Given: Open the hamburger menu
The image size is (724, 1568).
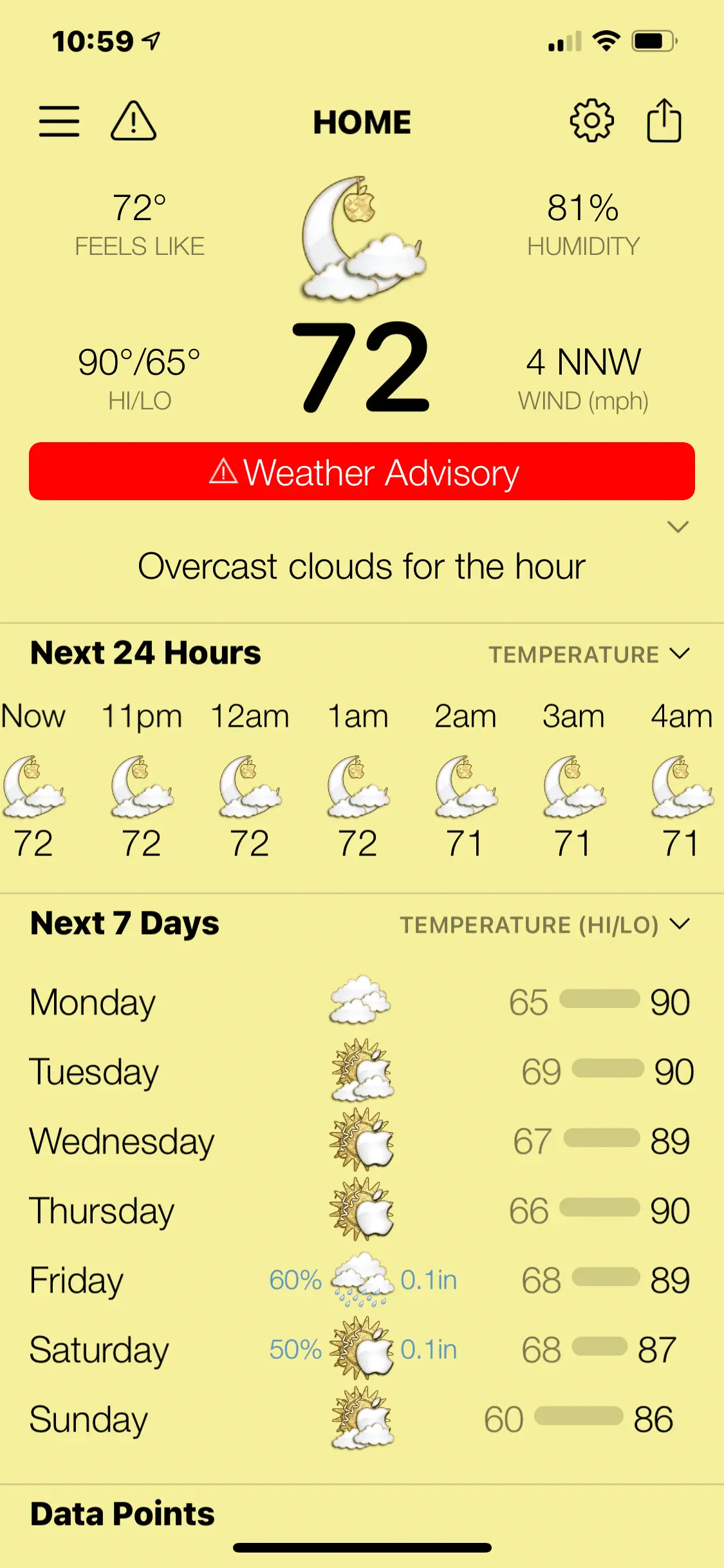Looking at the screenshot, I should [x=59, y=122].
